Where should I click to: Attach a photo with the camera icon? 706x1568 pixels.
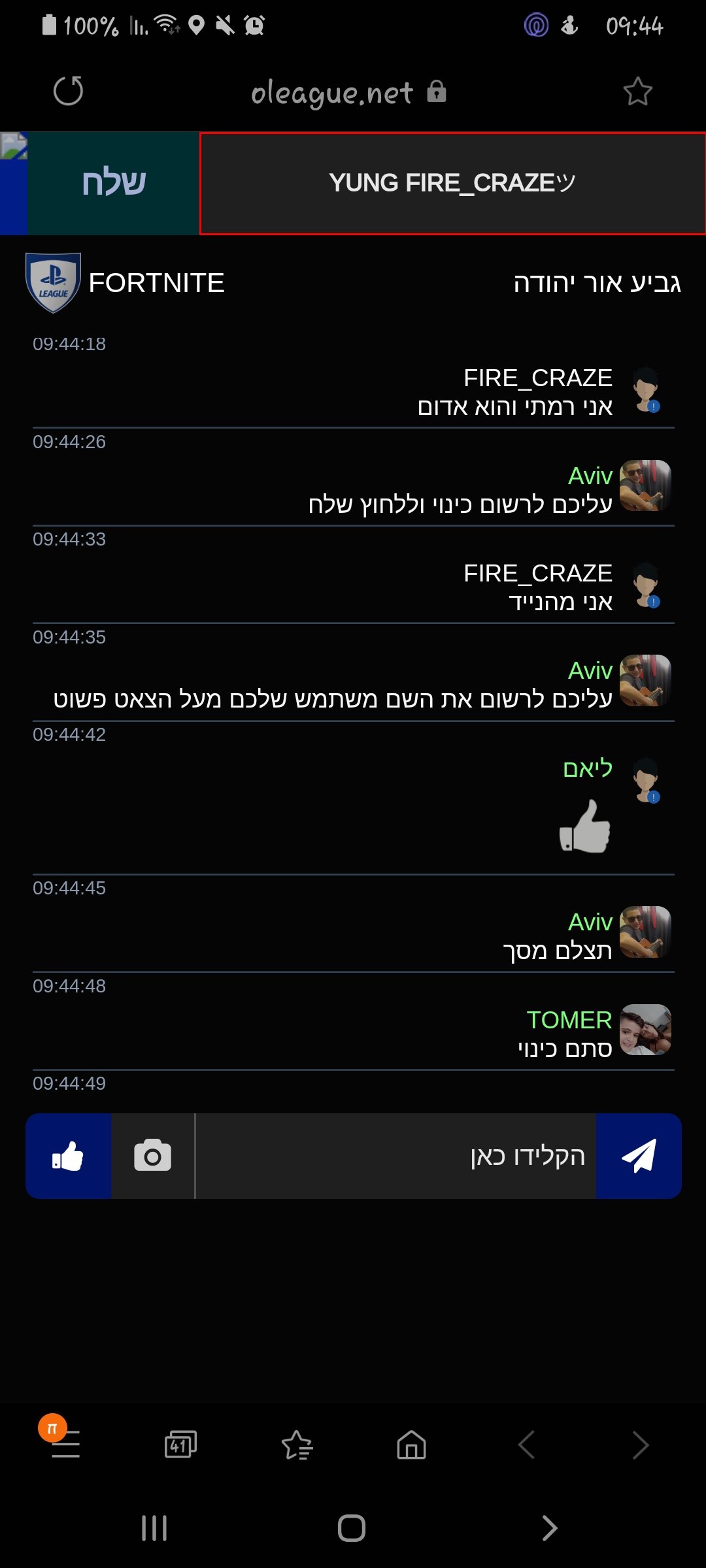(153, 1156)
